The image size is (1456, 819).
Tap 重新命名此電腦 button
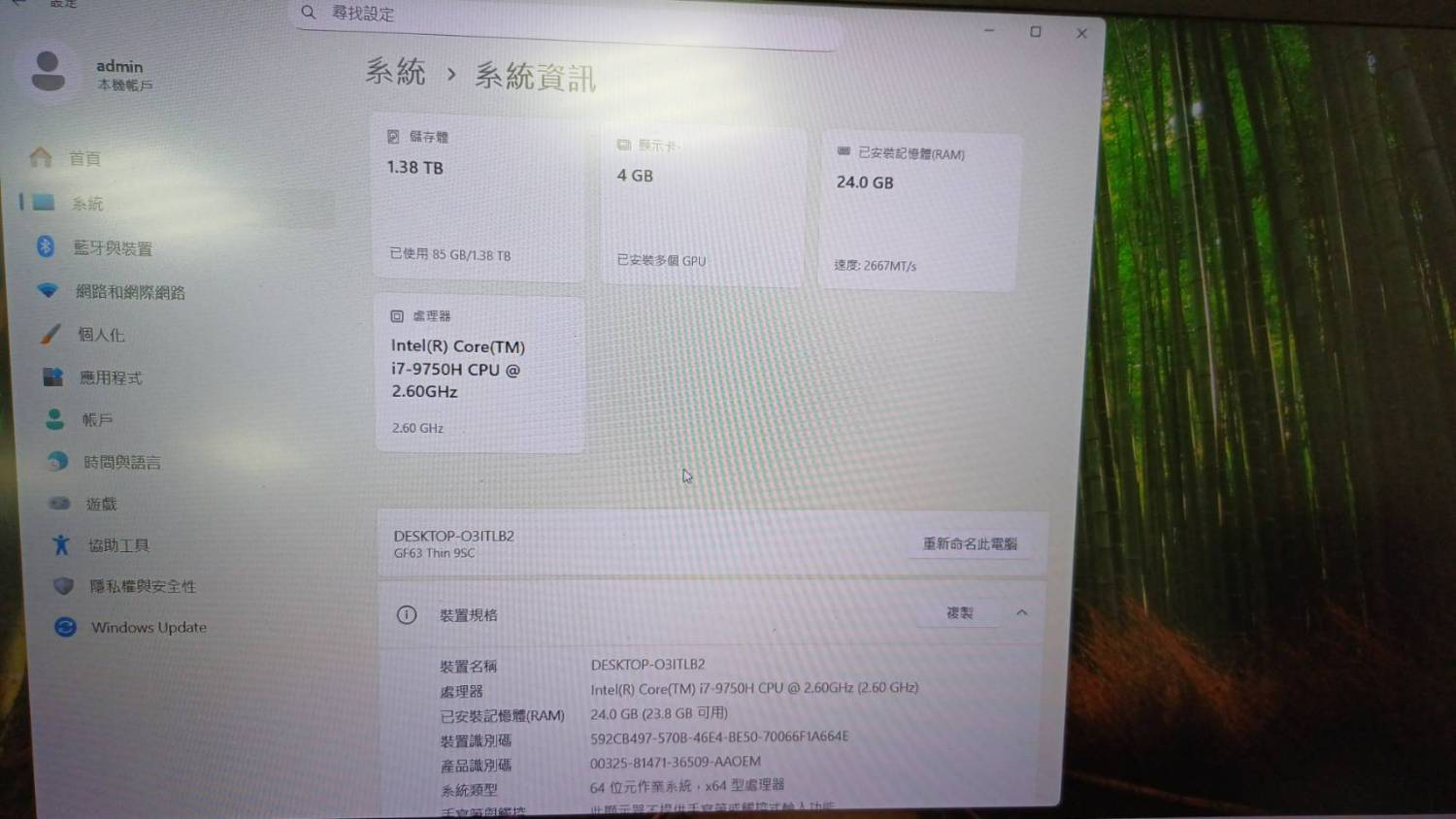pyautogui.click(x=969, y=544)
